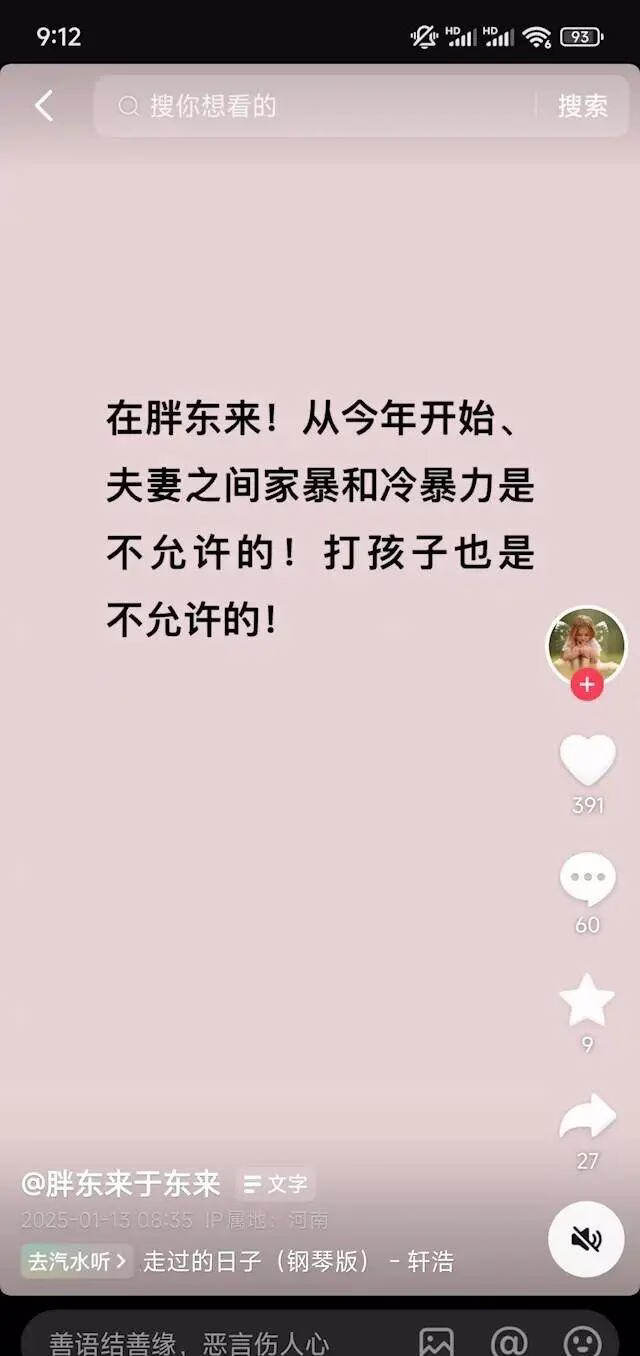Tap the comment field 善语结善缘

190,1342
